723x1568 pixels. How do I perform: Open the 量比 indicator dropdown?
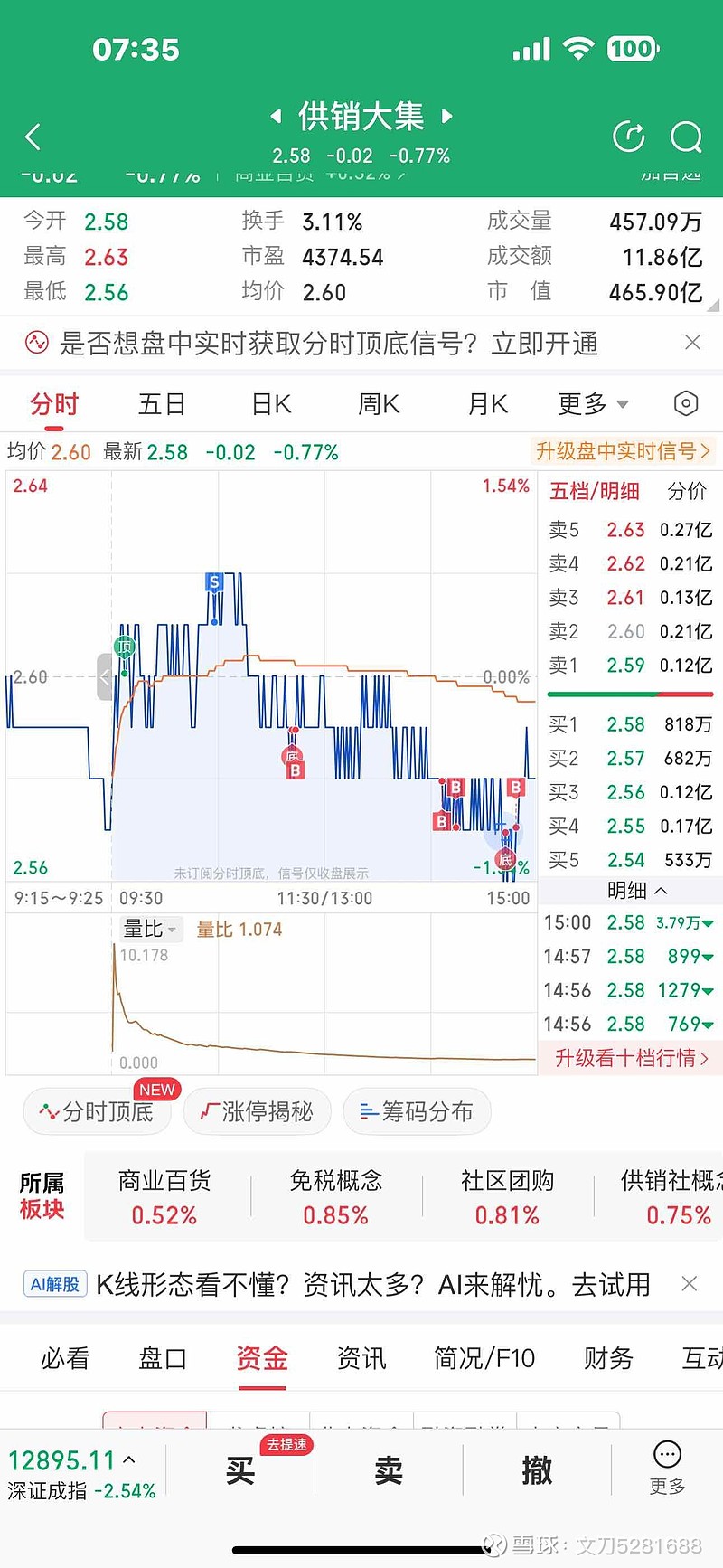pyautogui.click(x=147, y=929)
